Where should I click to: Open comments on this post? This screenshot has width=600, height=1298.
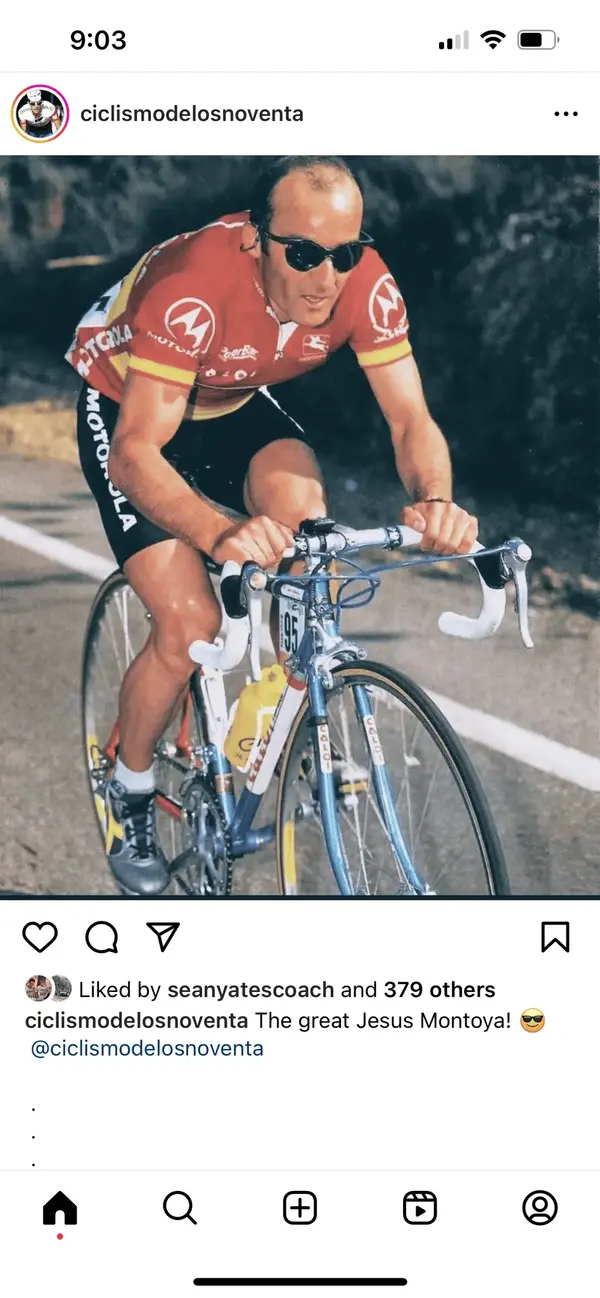pyautogui.click(x=101, y=937)
